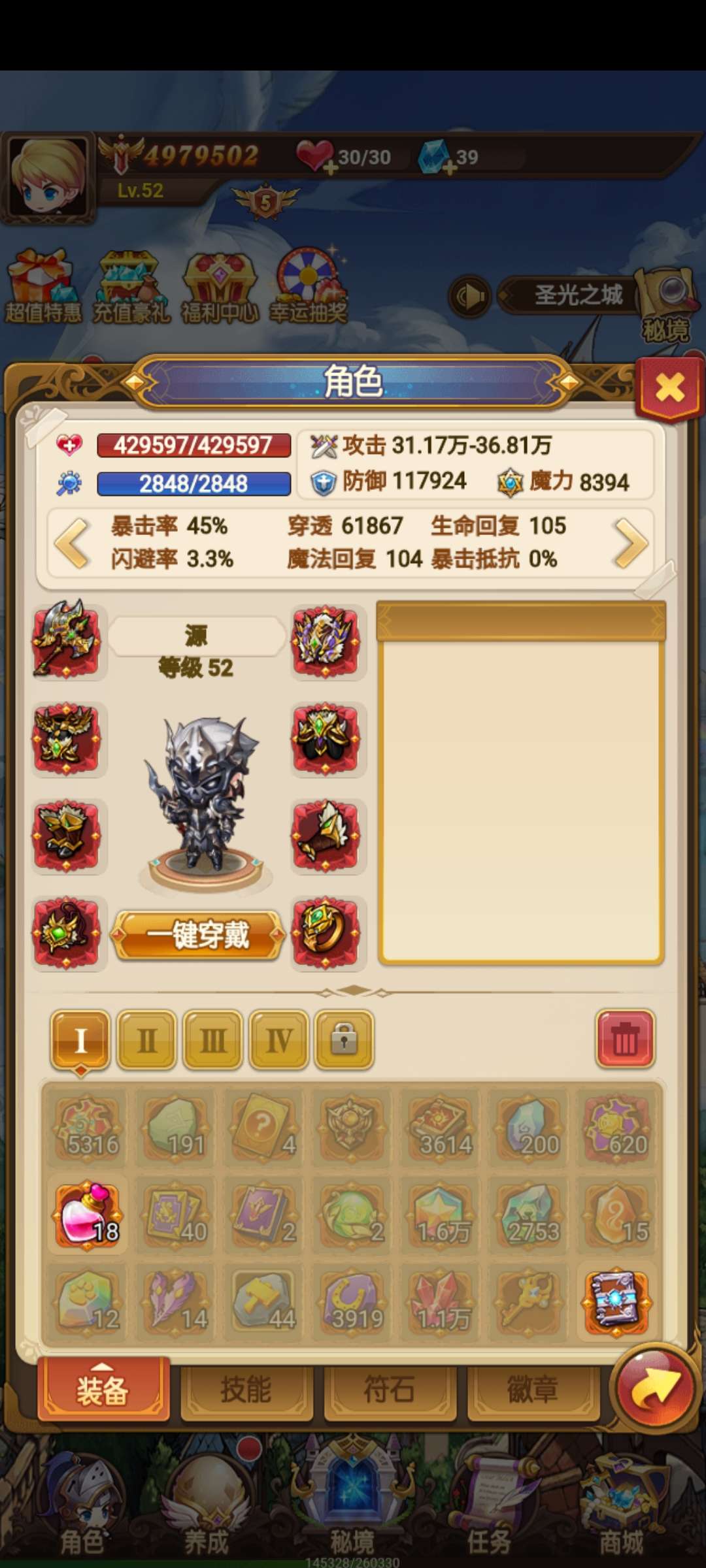
Task: Switch to the 徽章 badge tab
Action: (533, 1390)
